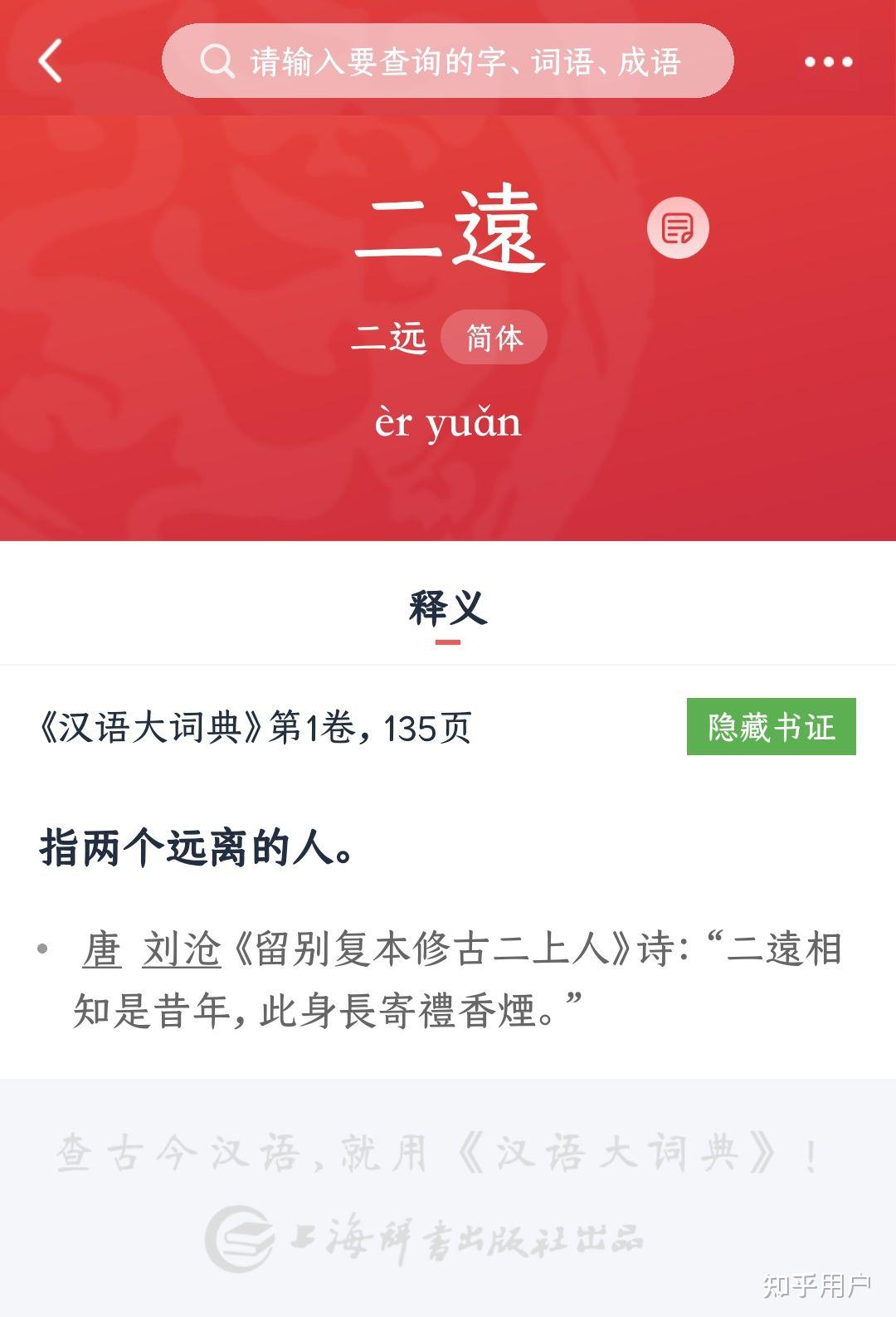Screen dimensions: 896x1317
Task: Switch to 简体 simplified display
Action: (494, 338)
